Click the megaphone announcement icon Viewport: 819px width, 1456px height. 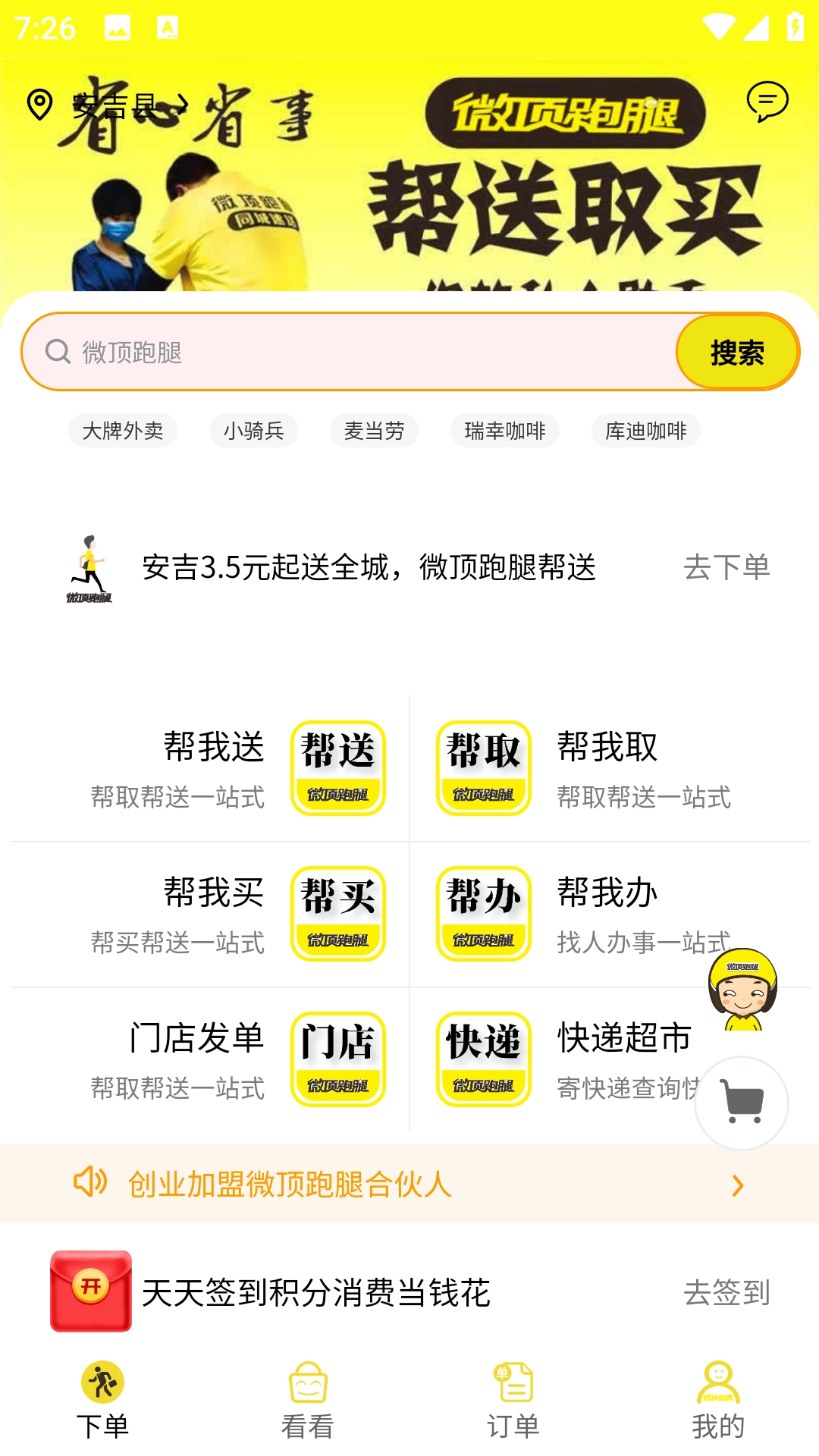point(90,1183)
